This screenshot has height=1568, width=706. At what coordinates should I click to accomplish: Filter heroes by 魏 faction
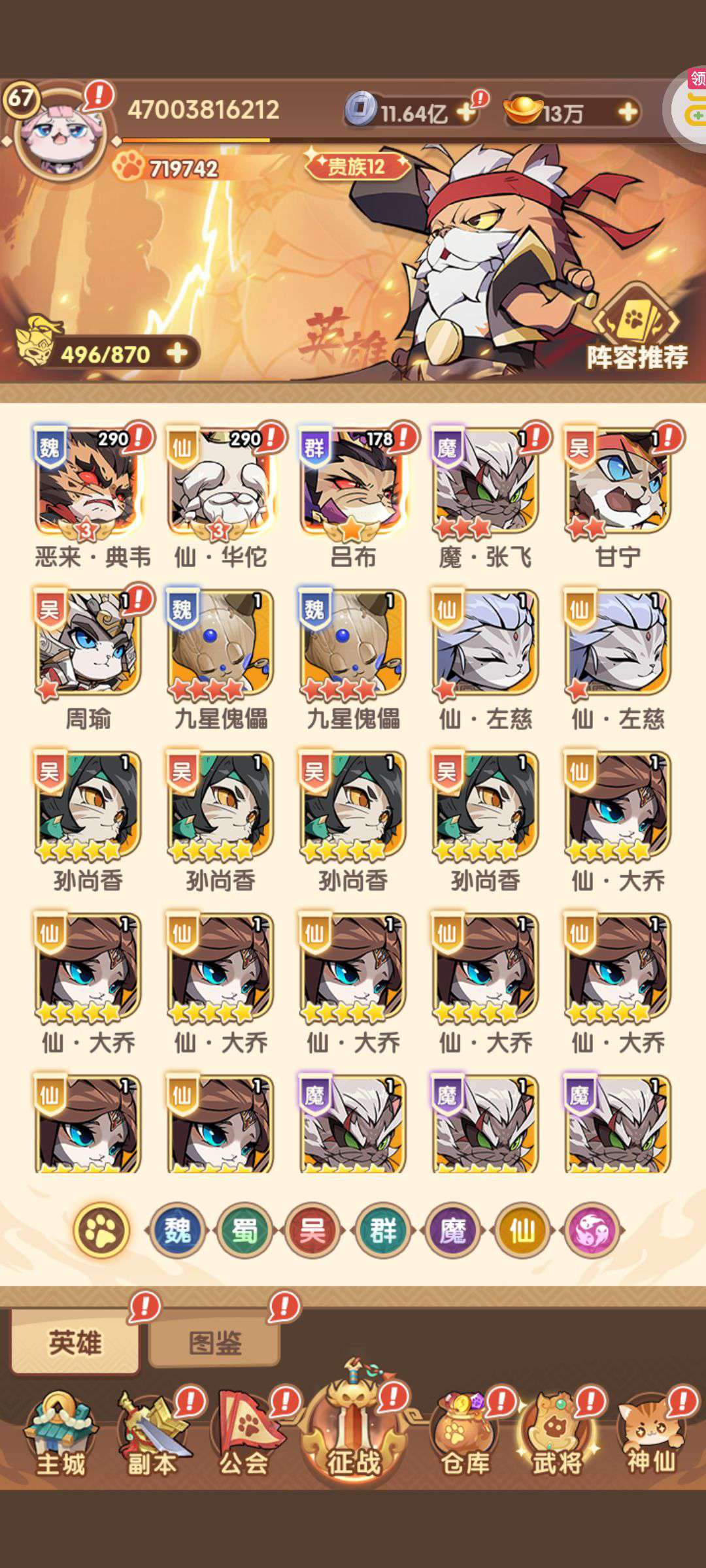(x=178, y=1231)
